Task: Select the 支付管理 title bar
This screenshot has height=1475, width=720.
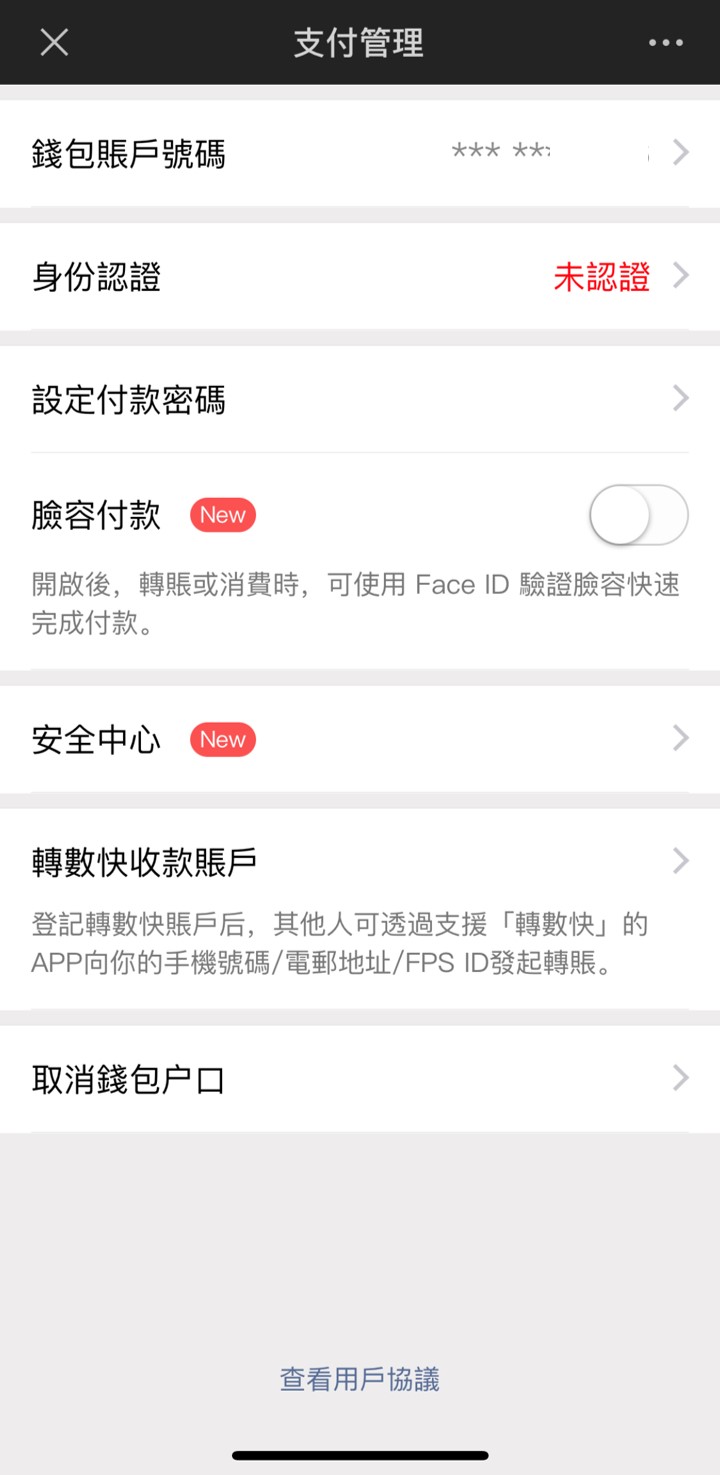Action: click(x=360, y=42)
